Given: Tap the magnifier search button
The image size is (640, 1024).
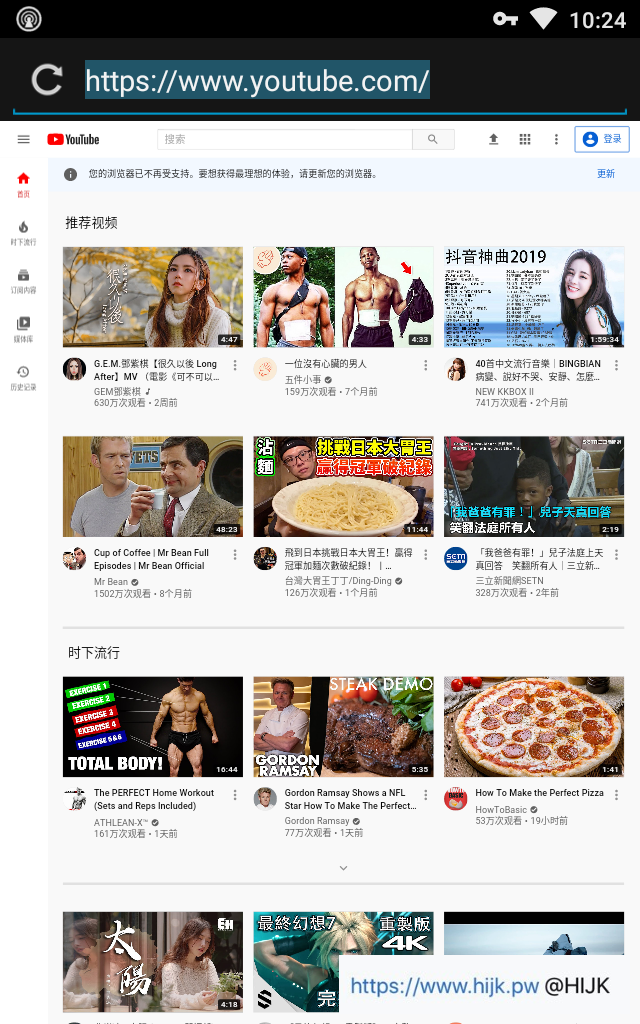Looking at the screenshot, I should pos(433,140).
